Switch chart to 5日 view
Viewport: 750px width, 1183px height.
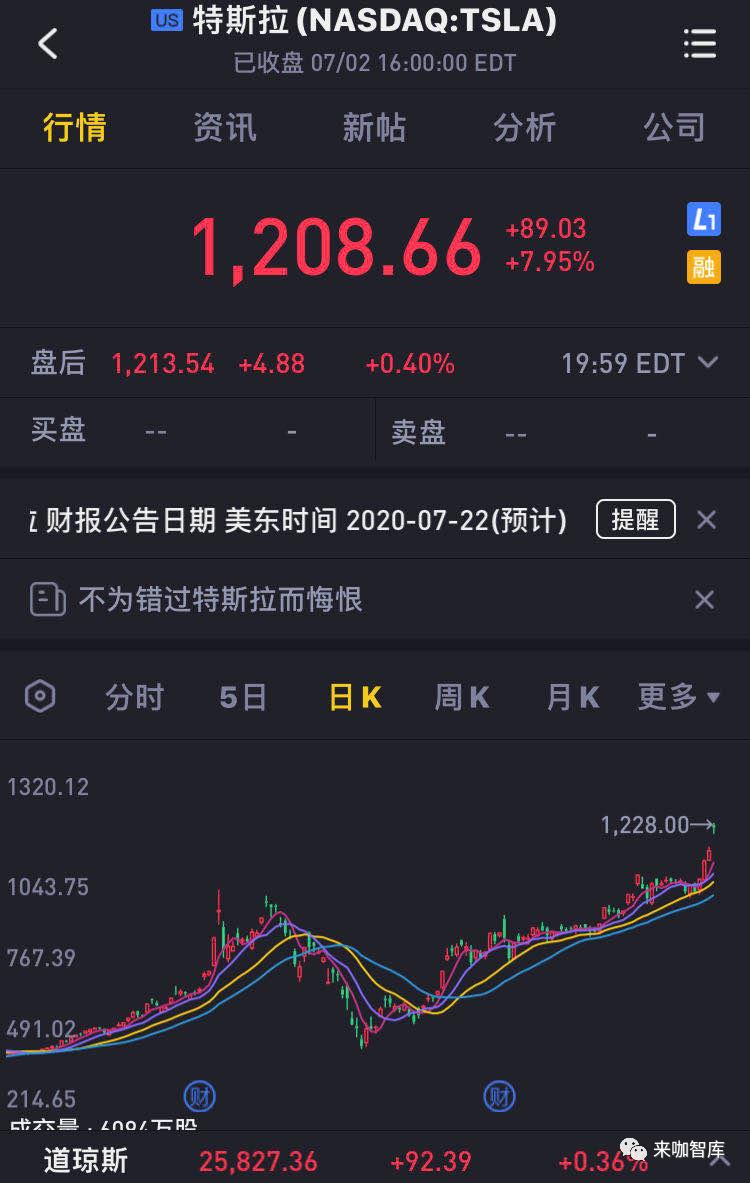[x=243, y=697]
